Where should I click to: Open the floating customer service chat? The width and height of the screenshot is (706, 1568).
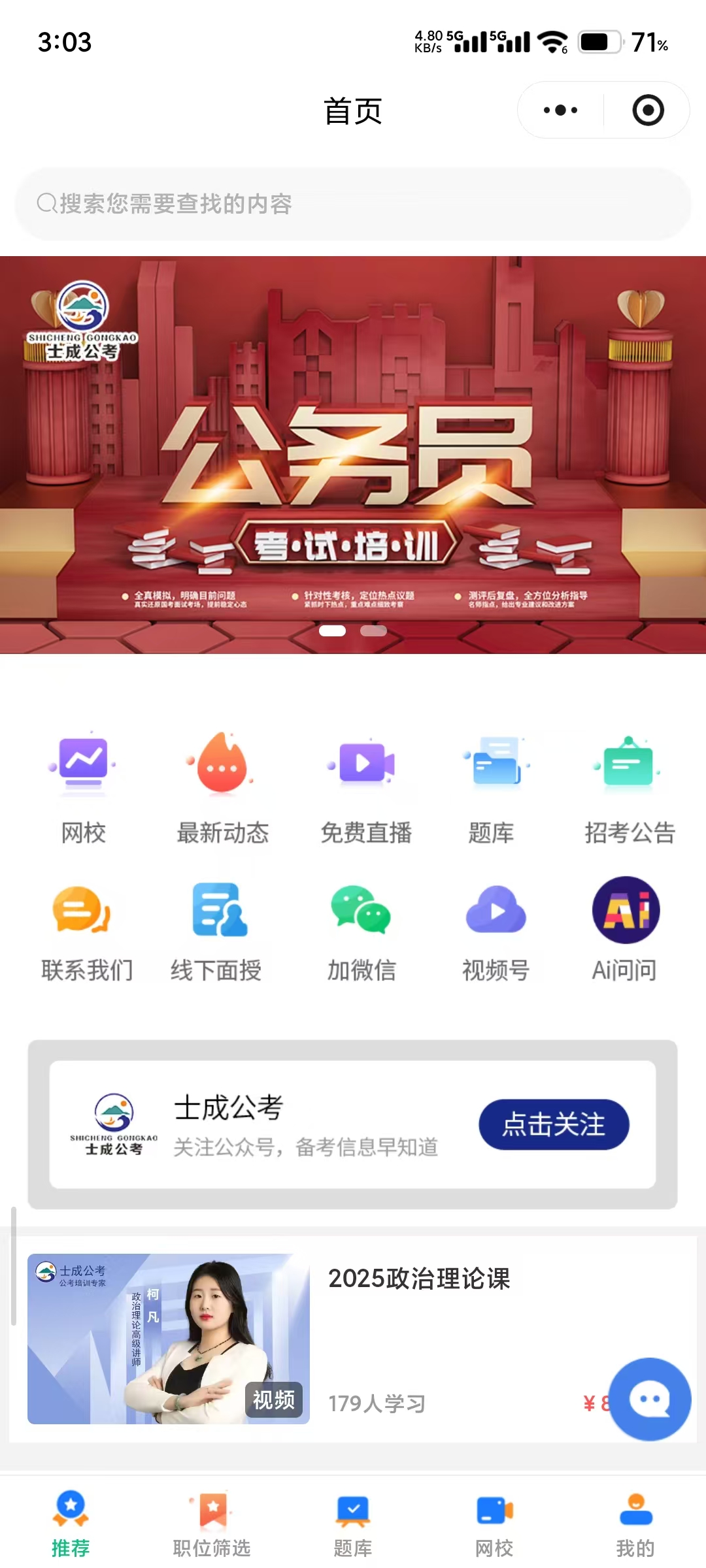pos(649,1399)
